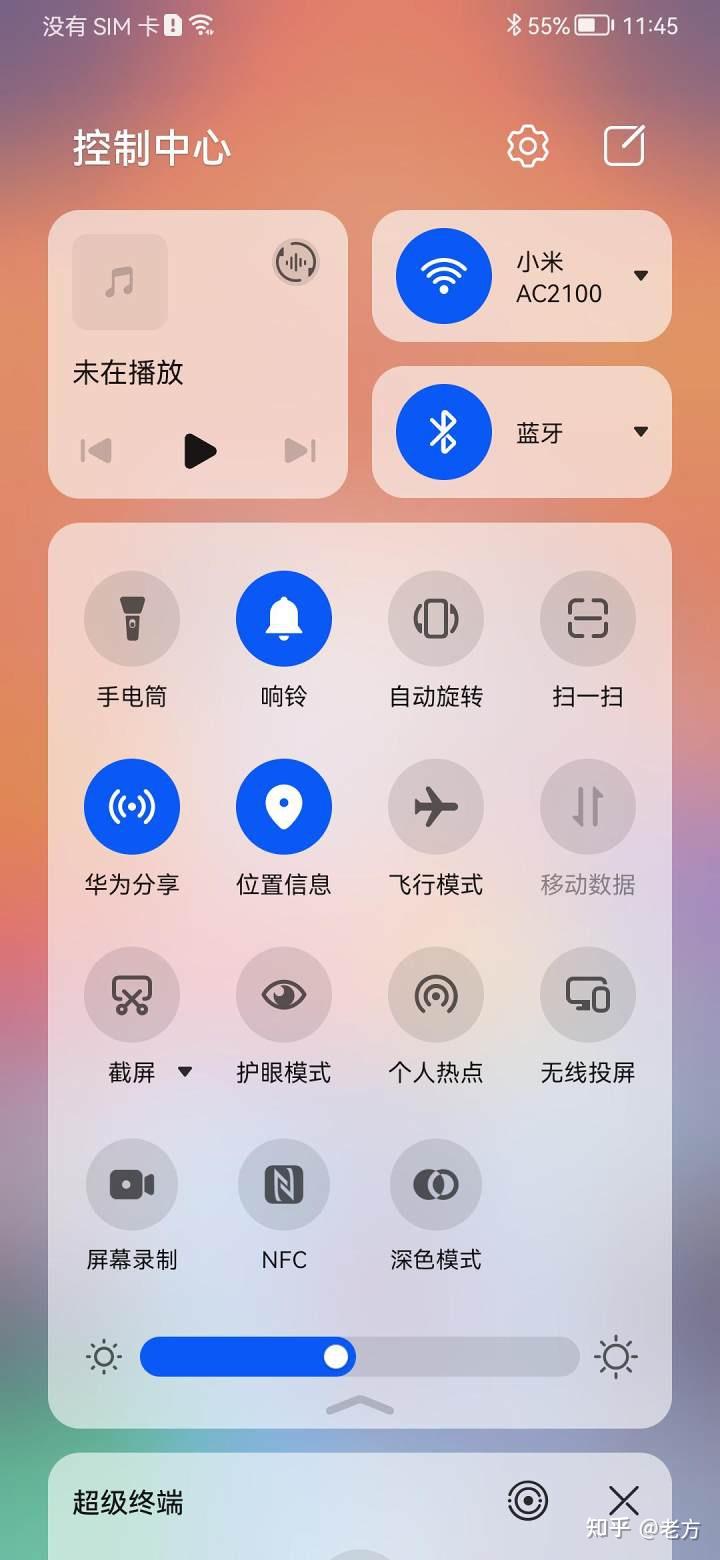Enable 个人热点 personal hotspot

pyautogui.click(x=436, y=994)
